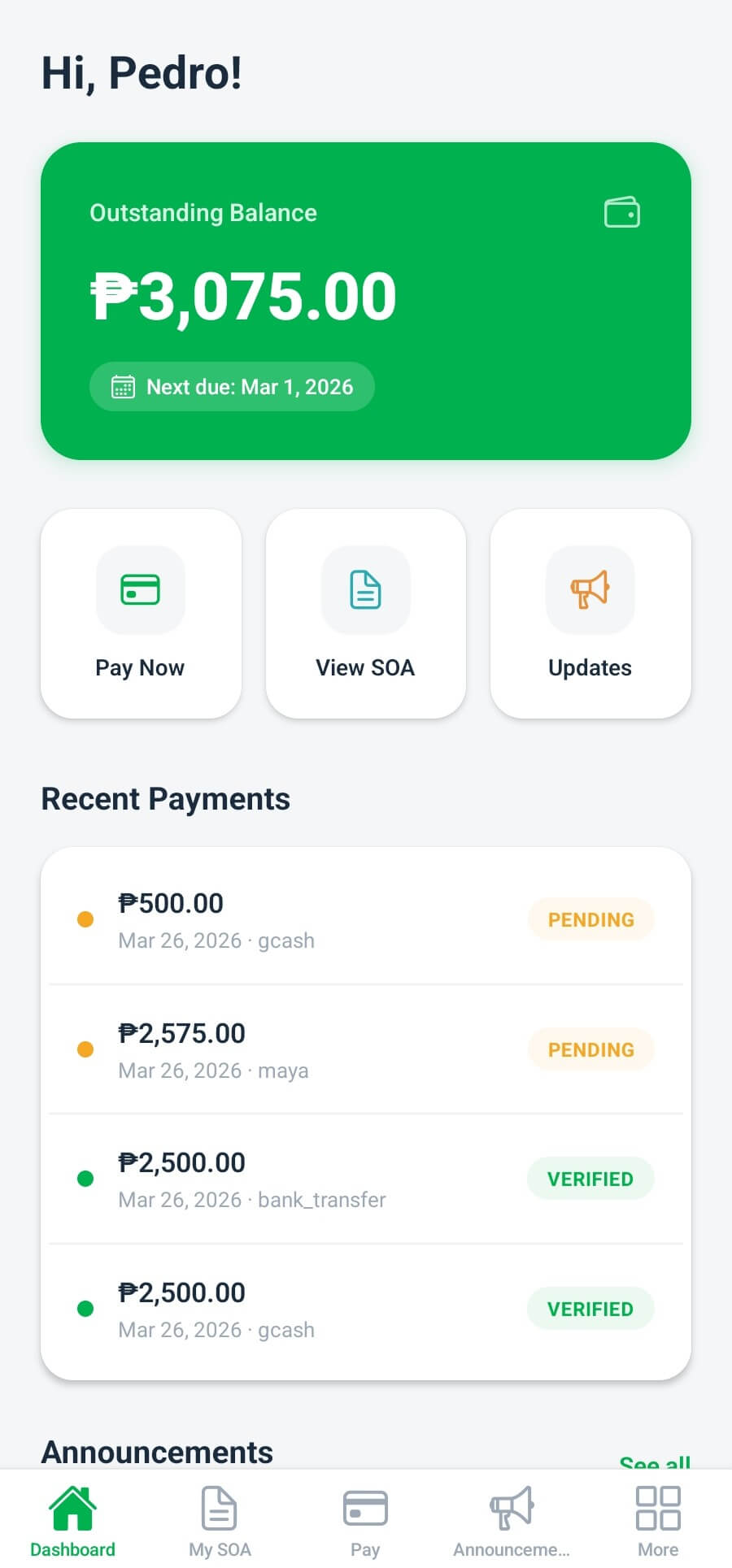Open the More grid icon in the navigation bar
Viewport: 732px width, 1568px height.
pyautogui.click(x=658, y=1508)
